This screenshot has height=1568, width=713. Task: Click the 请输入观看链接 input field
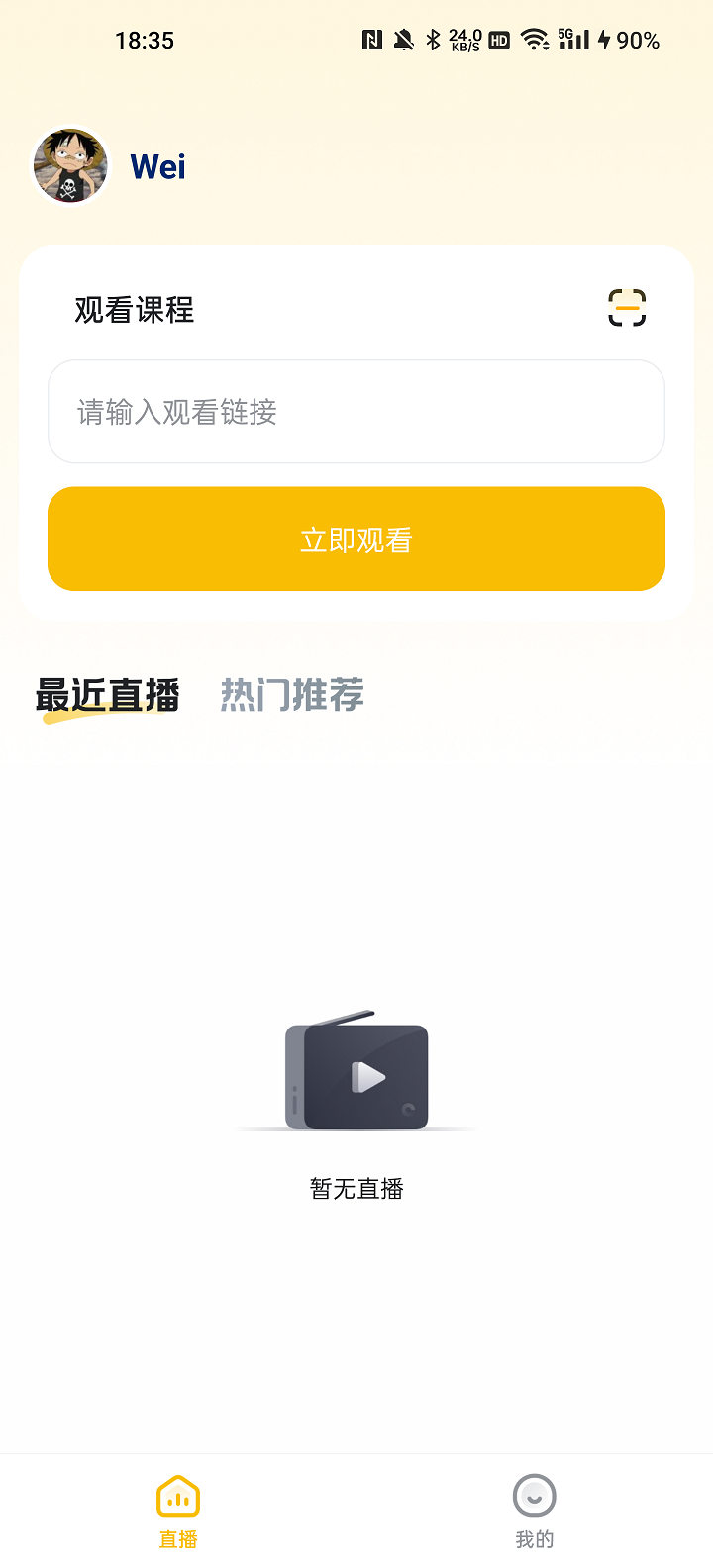tap(356, 413)
